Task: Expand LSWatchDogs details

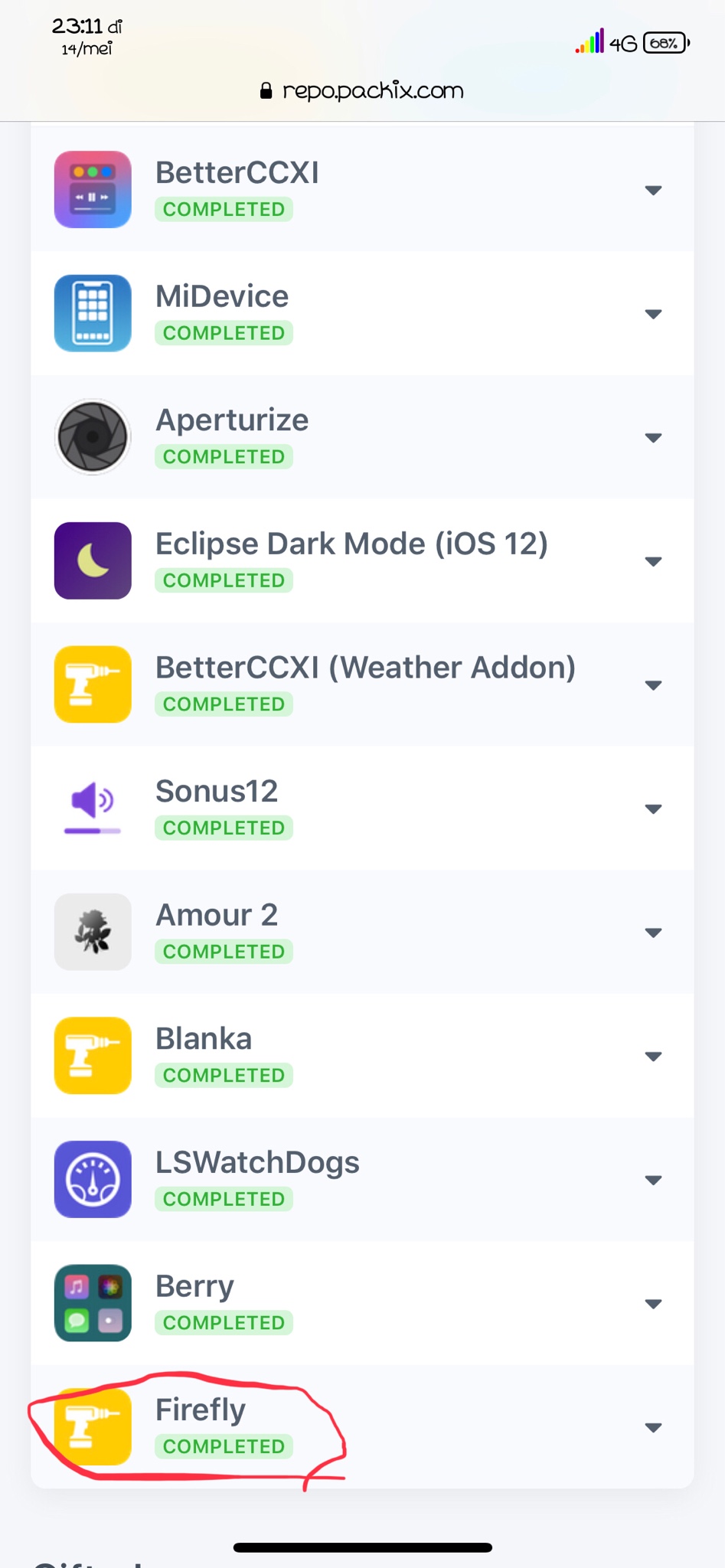Action: click(x=653, y=1180)
